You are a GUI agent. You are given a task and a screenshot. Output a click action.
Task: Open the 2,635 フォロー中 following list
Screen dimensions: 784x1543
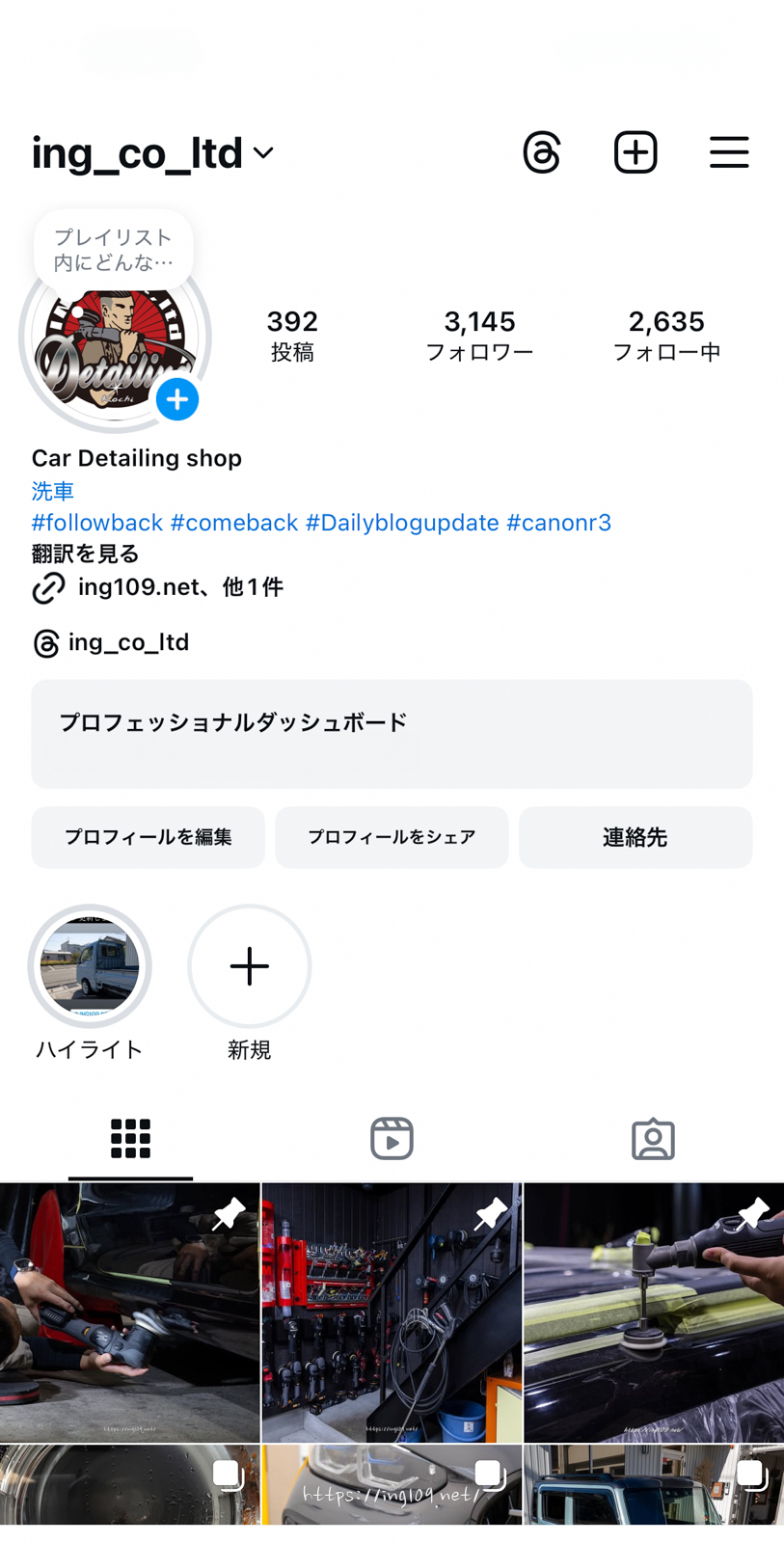[666, 335]
